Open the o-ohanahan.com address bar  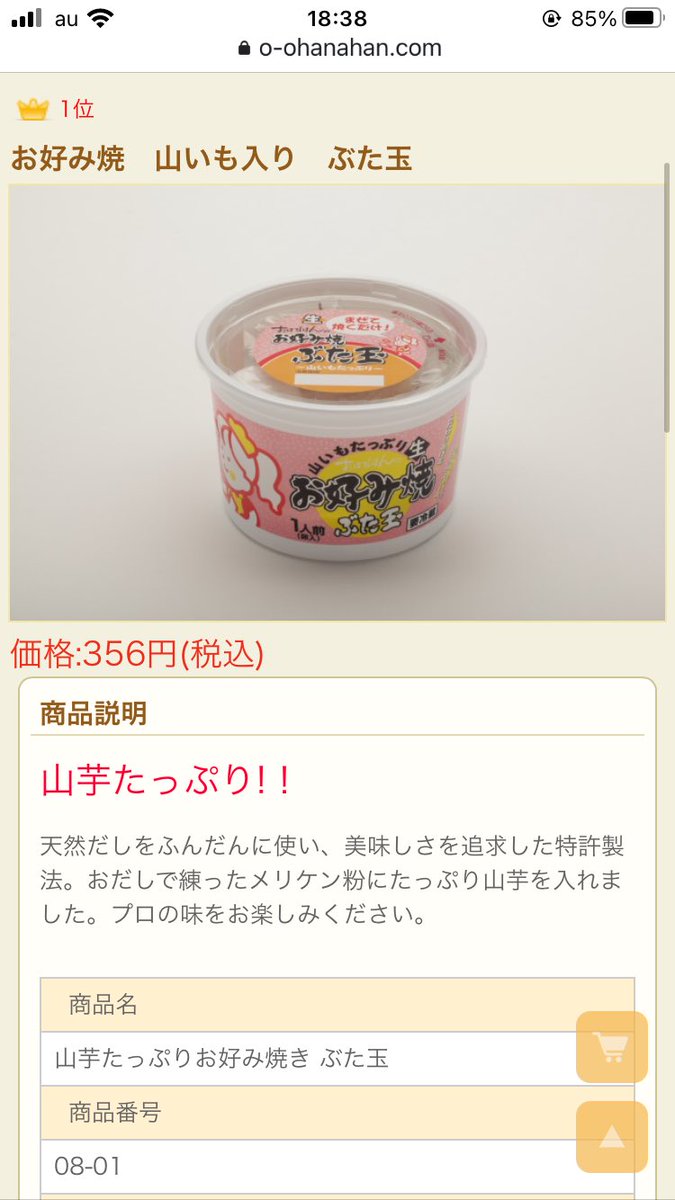340,48
